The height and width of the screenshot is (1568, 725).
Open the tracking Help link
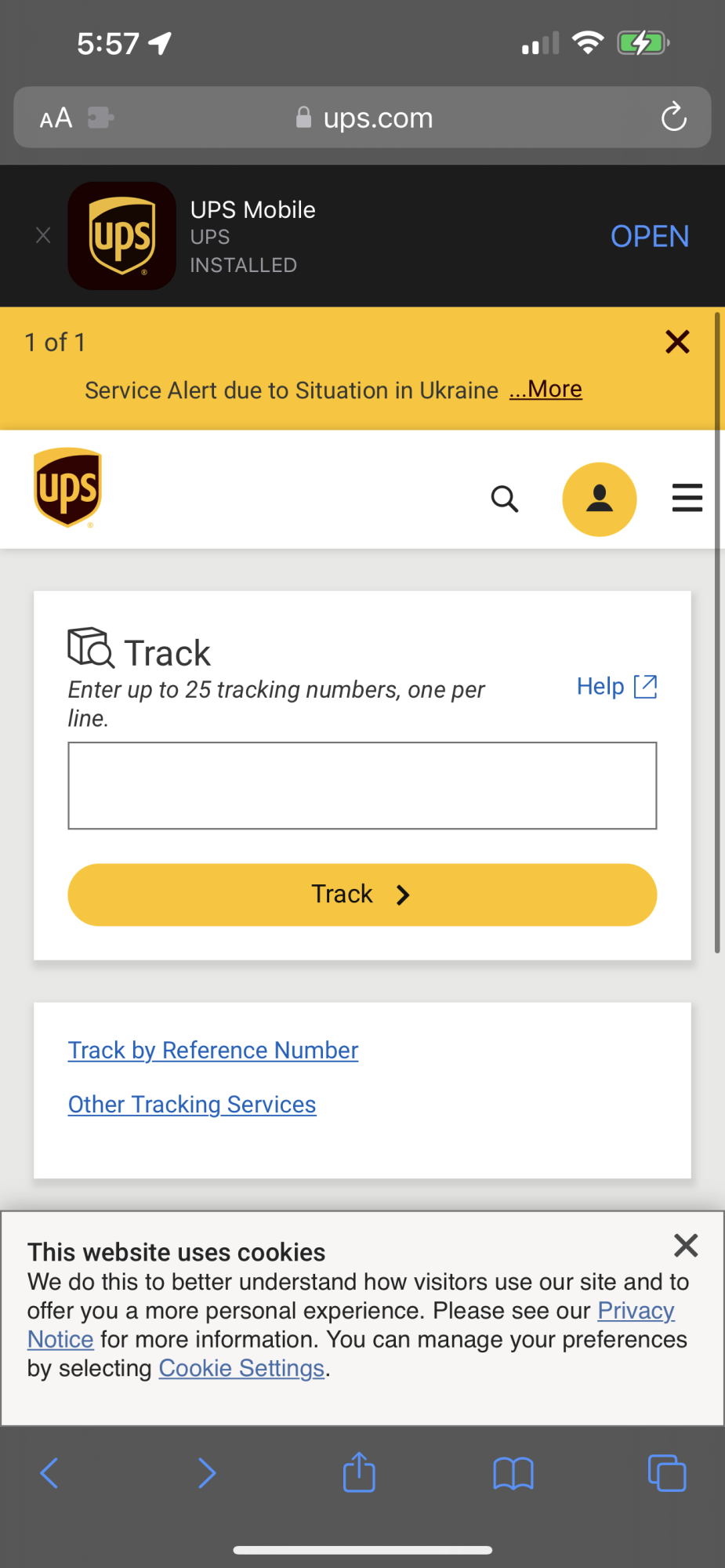pyautogui.click(x=616, y=686)
